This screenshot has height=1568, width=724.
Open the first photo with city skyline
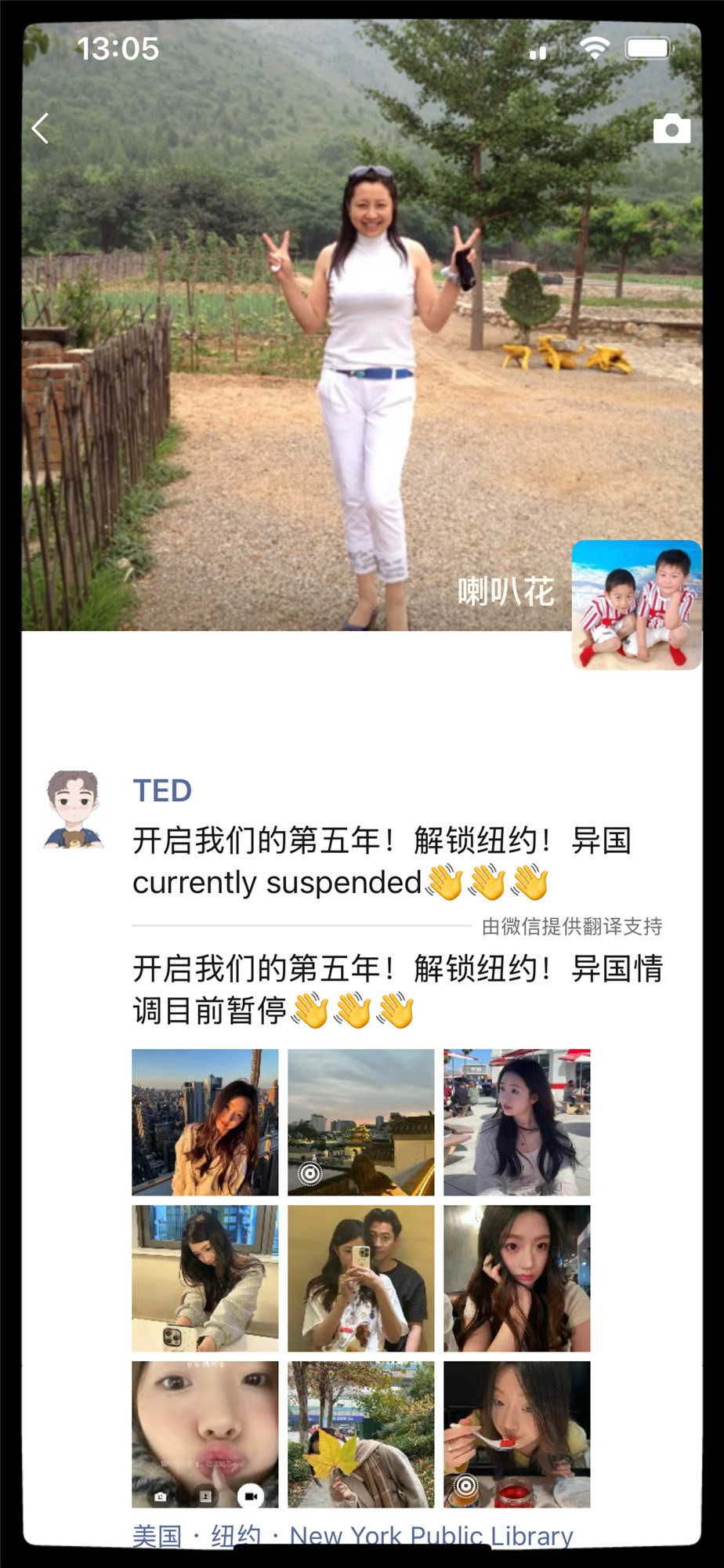click(205, 1122)
